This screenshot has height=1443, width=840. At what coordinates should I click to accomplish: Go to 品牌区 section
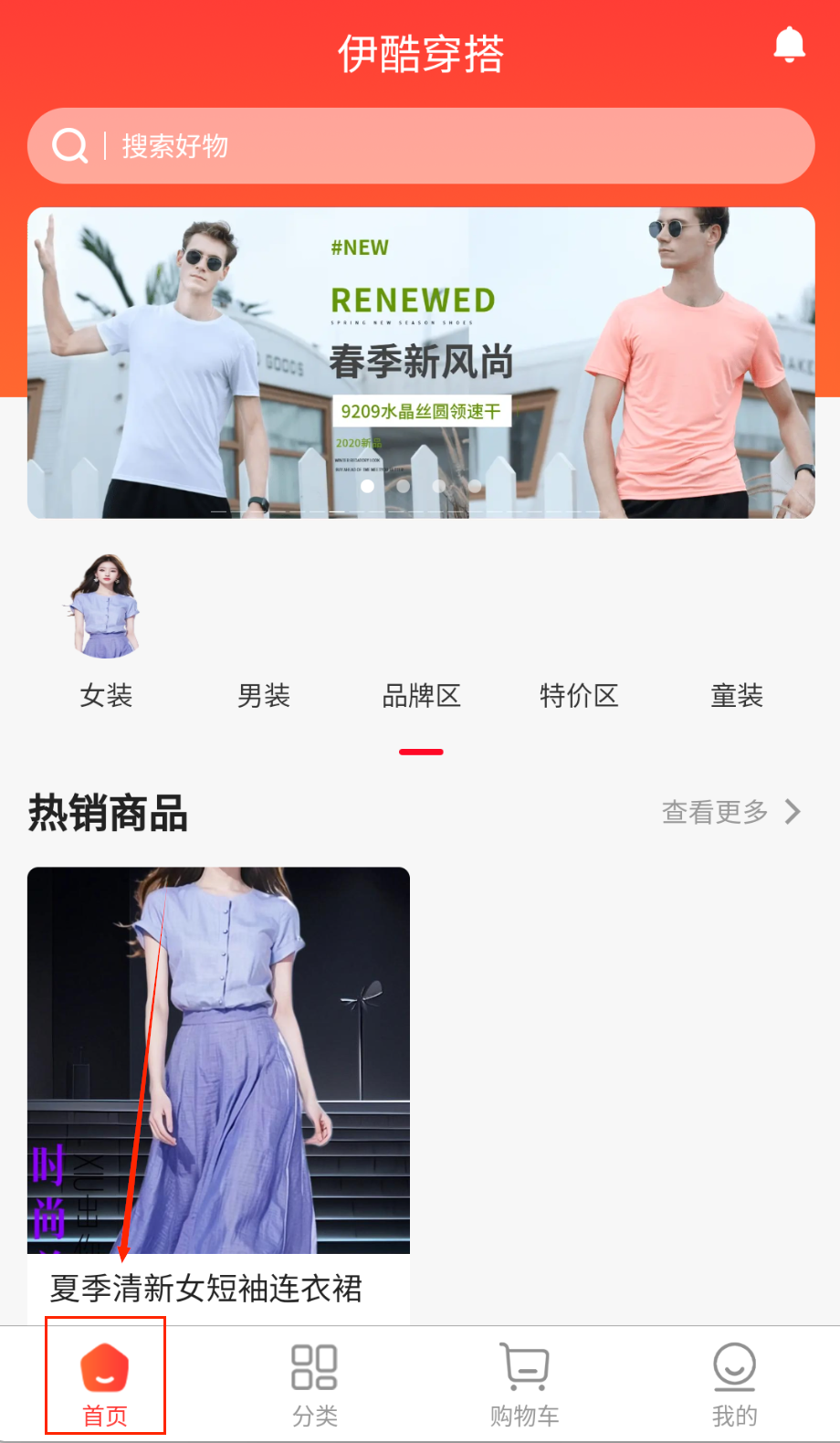pos(421,695)
